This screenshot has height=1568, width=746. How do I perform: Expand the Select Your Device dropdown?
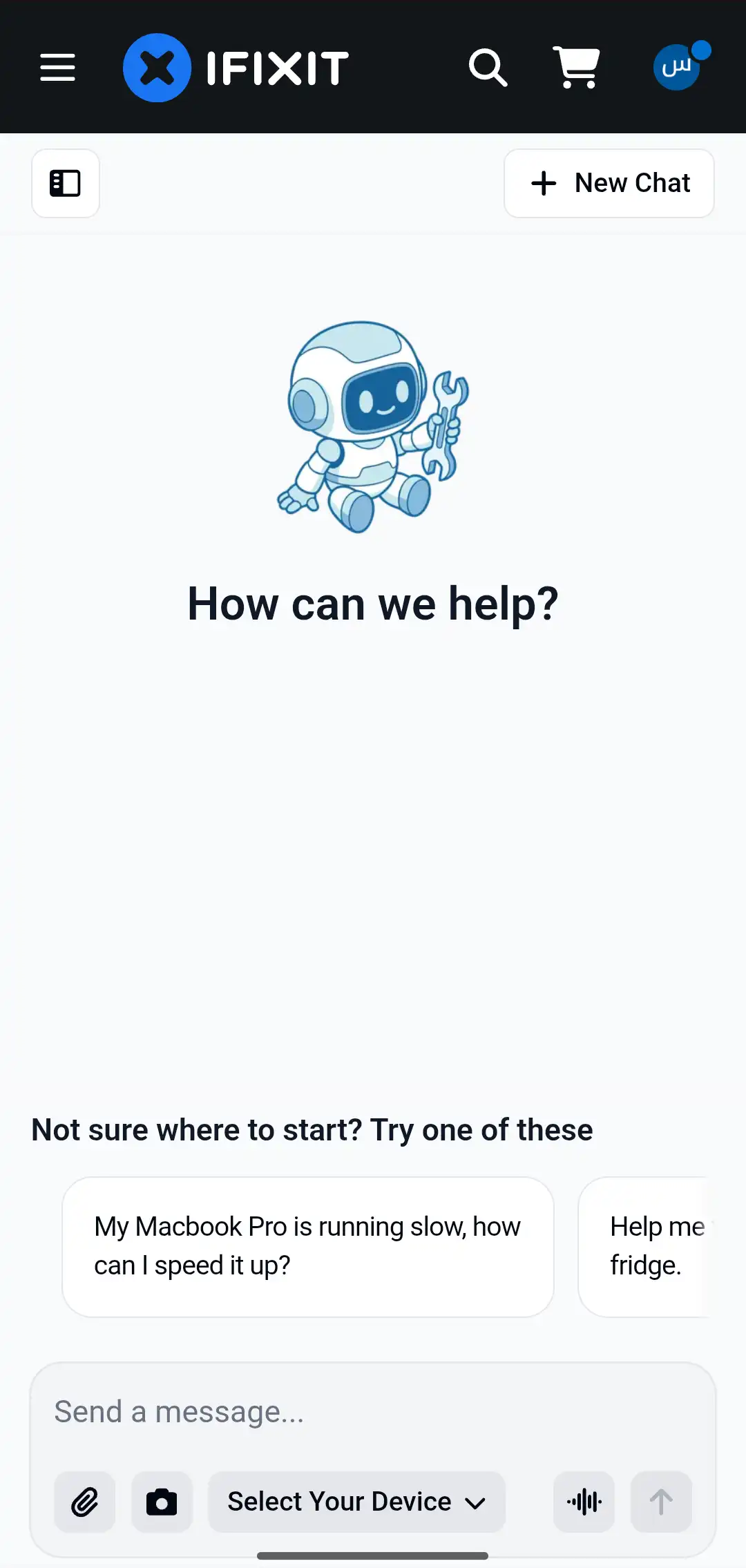[356, 1502]
